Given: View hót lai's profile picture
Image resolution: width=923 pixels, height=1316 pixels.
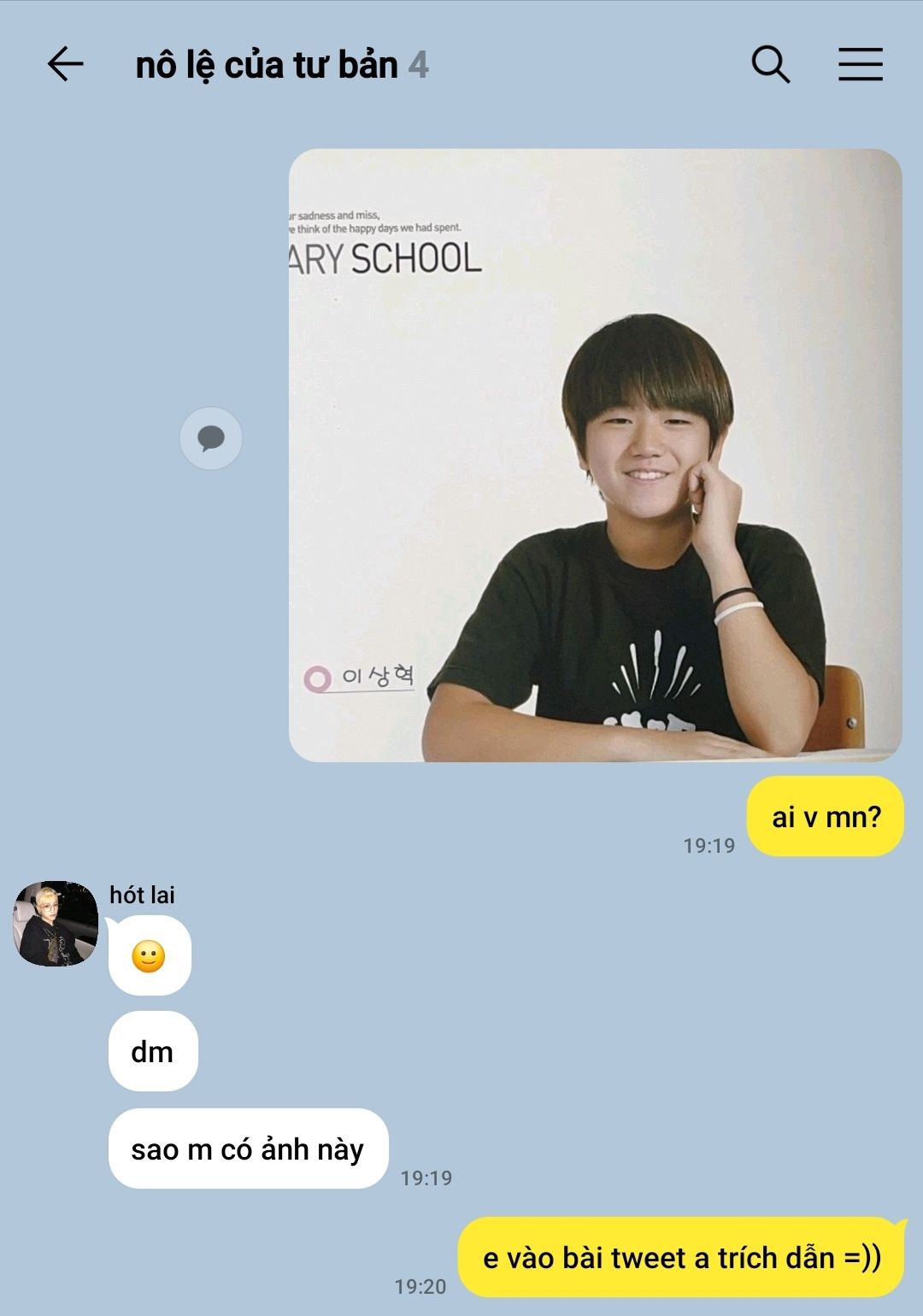Looking at the screenshot, I should pyautogui.click(x=56, y=924).
